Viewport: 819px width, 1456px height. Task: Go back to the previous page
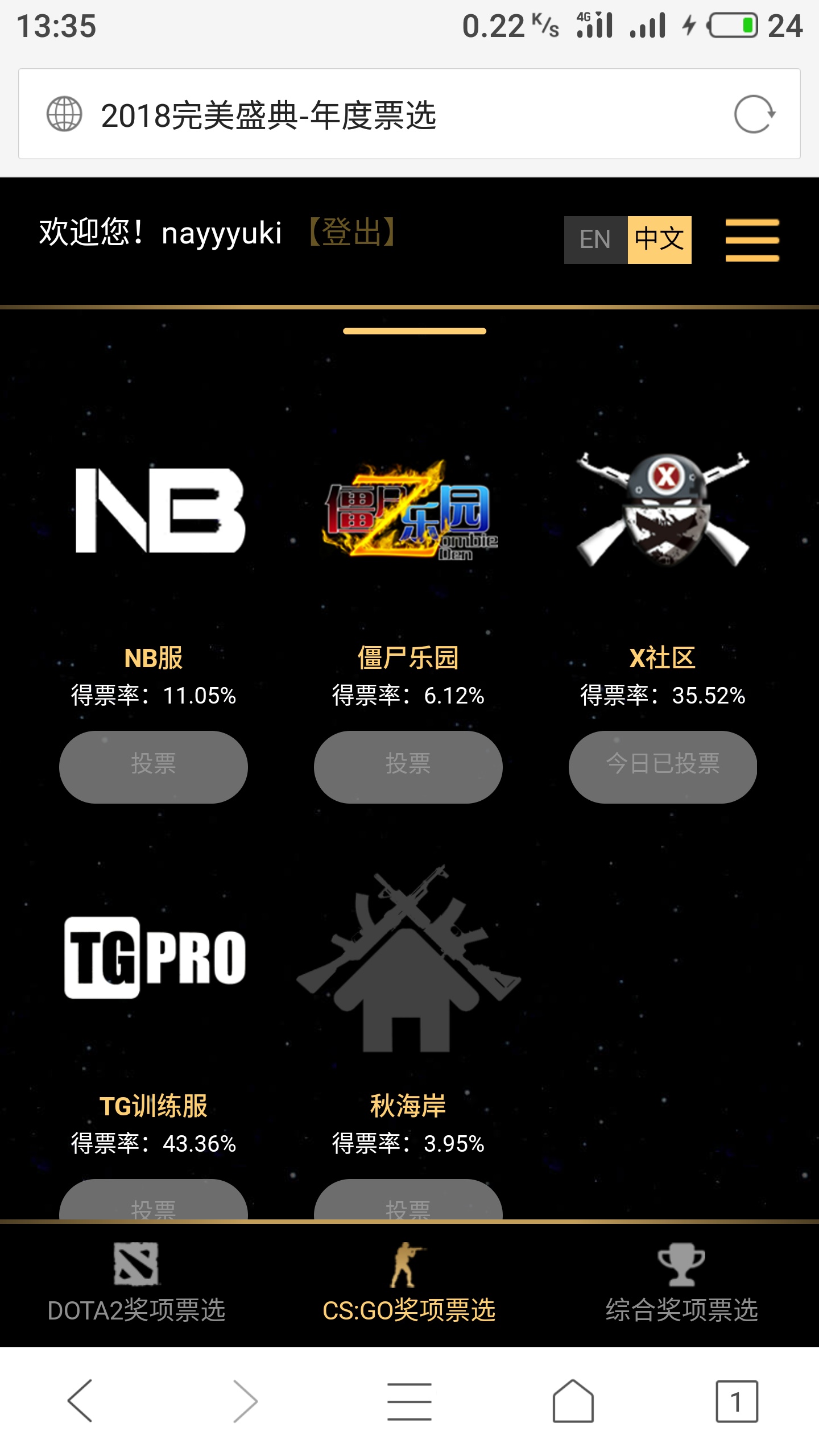(x=81, y=1401)
